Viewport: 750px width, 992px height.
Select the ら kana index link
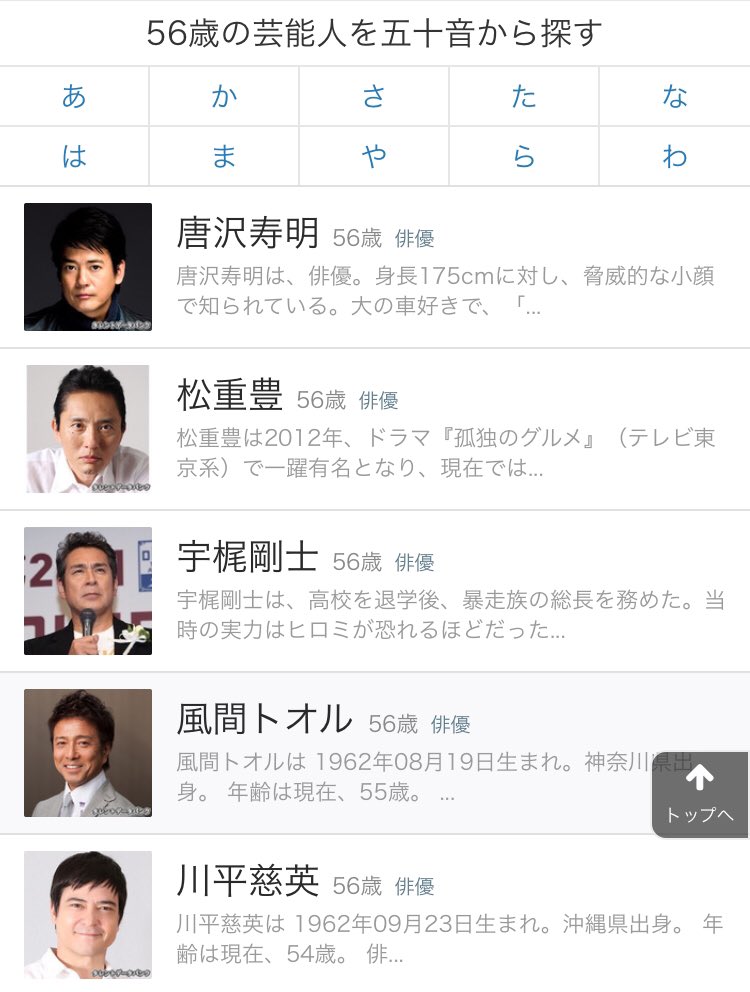point(524,157)
